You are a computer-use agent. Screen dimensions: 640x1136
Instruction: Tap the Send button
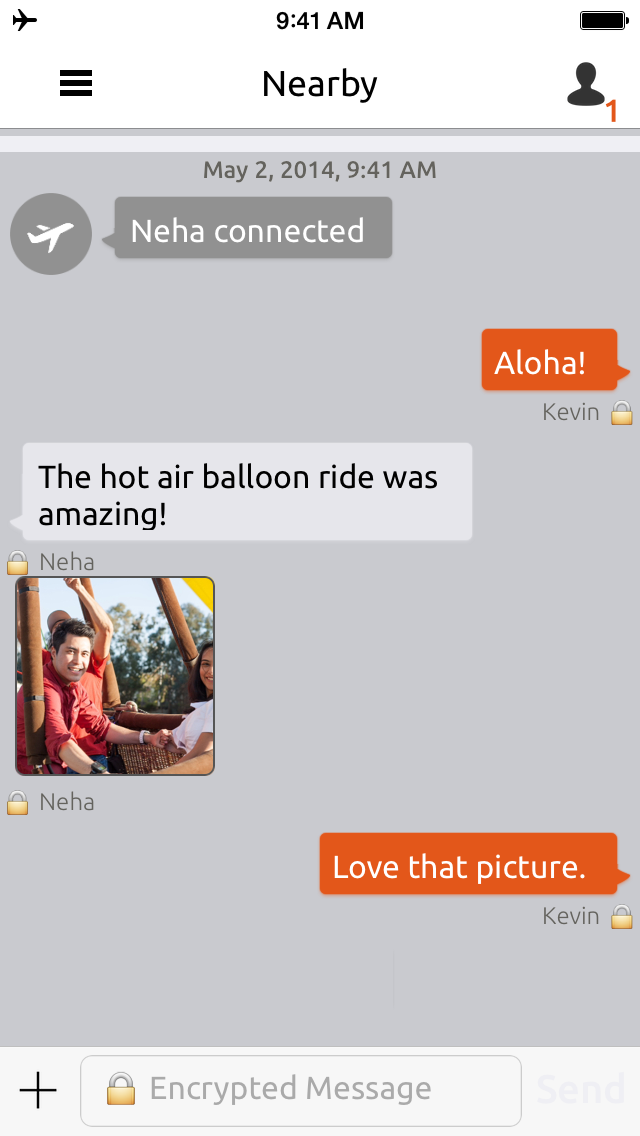coord(581,1090)
